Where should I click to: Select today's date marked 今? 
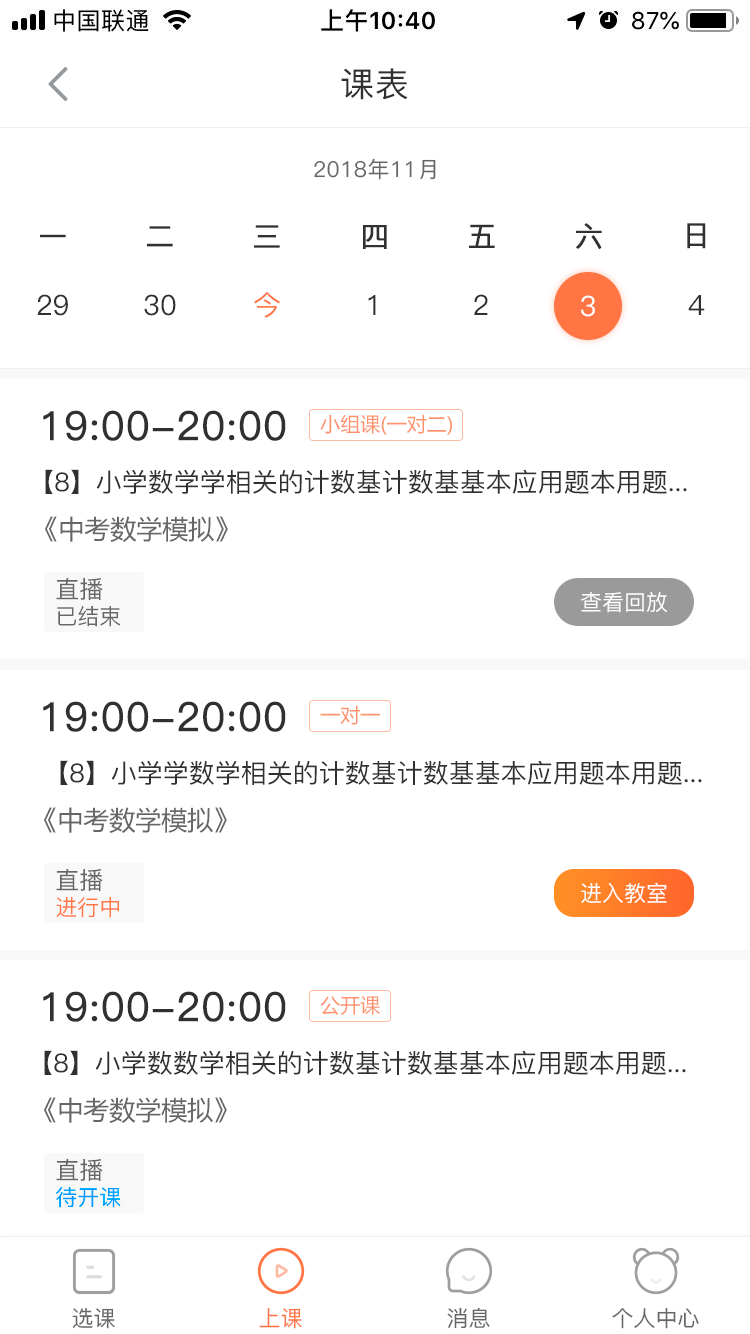tap(267, 306)
